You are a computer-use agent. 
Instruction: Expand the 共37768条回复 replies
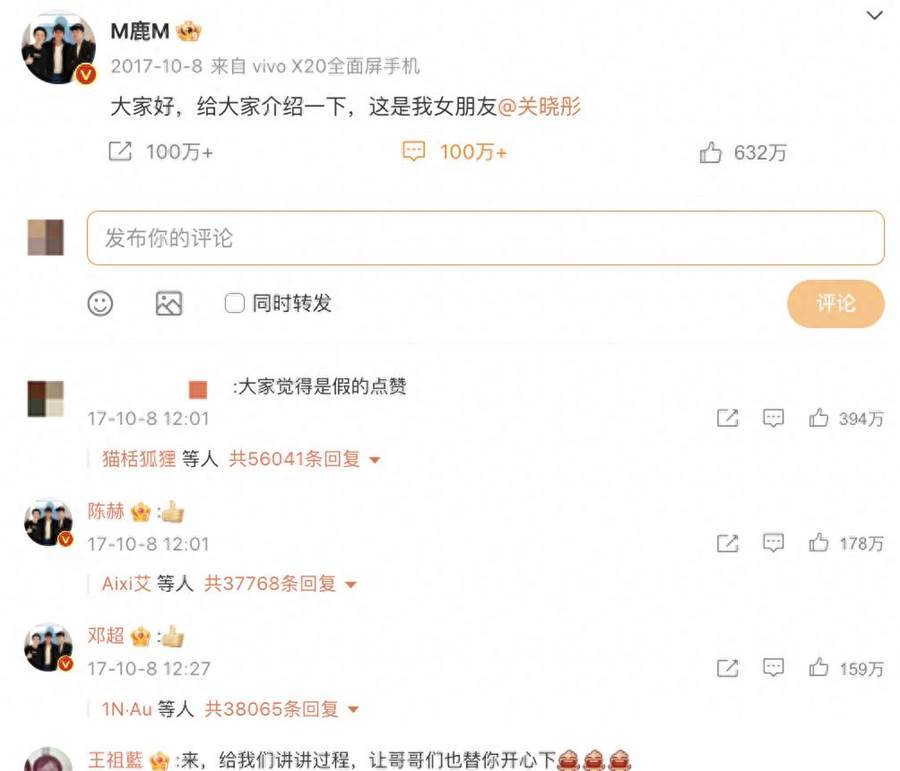(280, 583)
